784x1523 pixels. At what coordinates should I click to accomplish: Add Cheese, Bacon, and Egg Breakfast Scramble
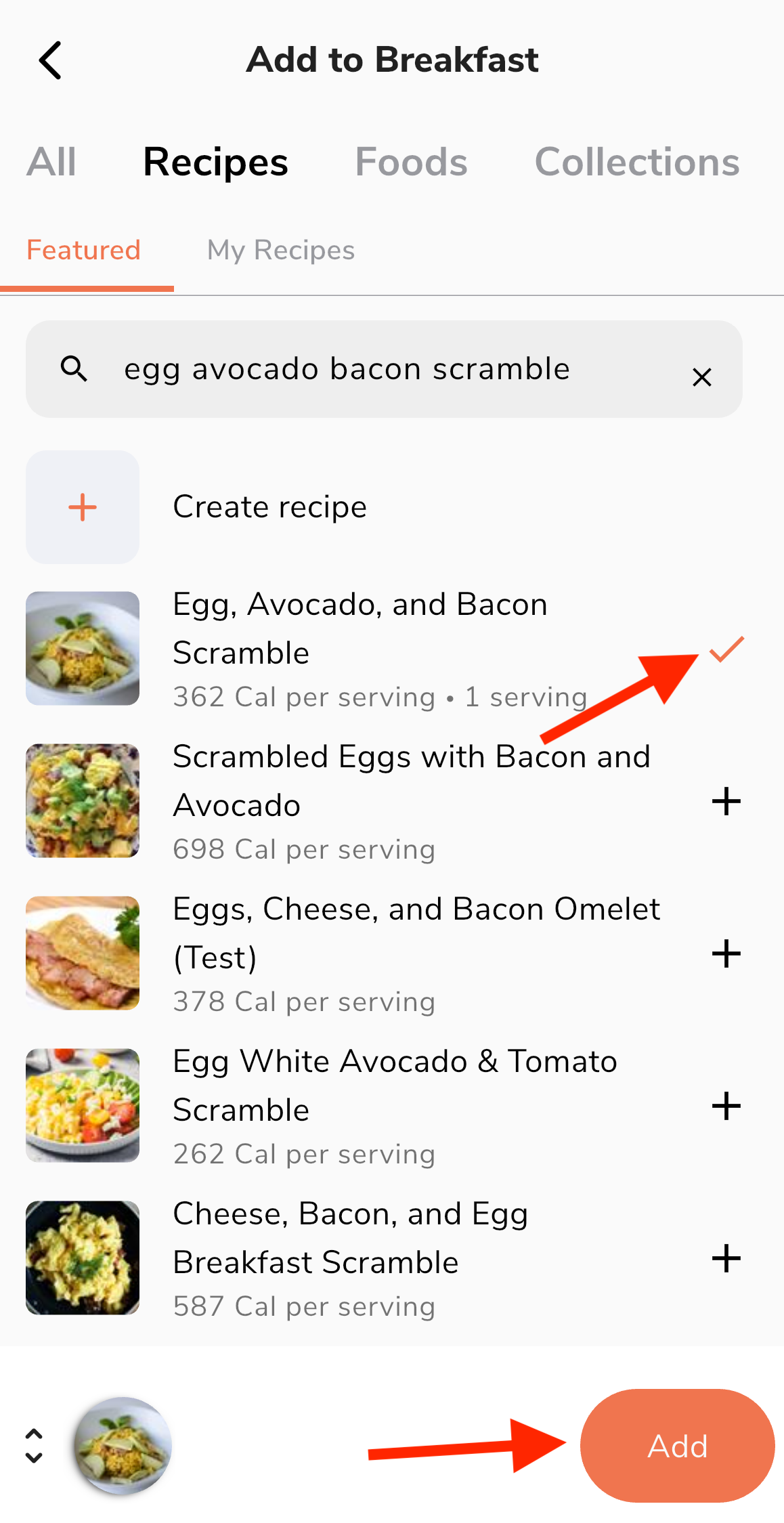pyautogui.click(x=726, y=1259)
